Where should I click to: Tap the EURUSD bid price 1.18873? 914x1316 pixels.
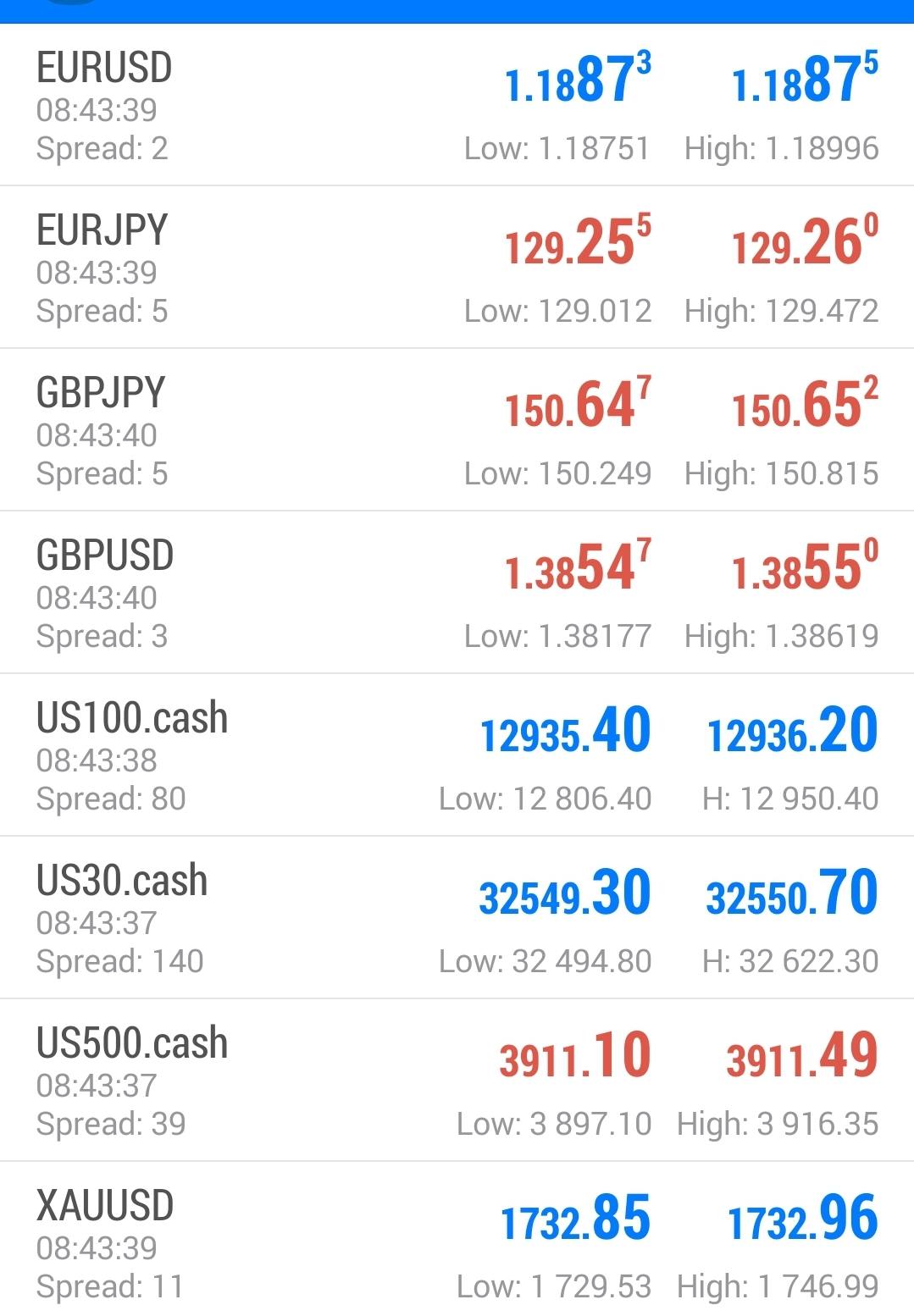[x=575, y=82]
